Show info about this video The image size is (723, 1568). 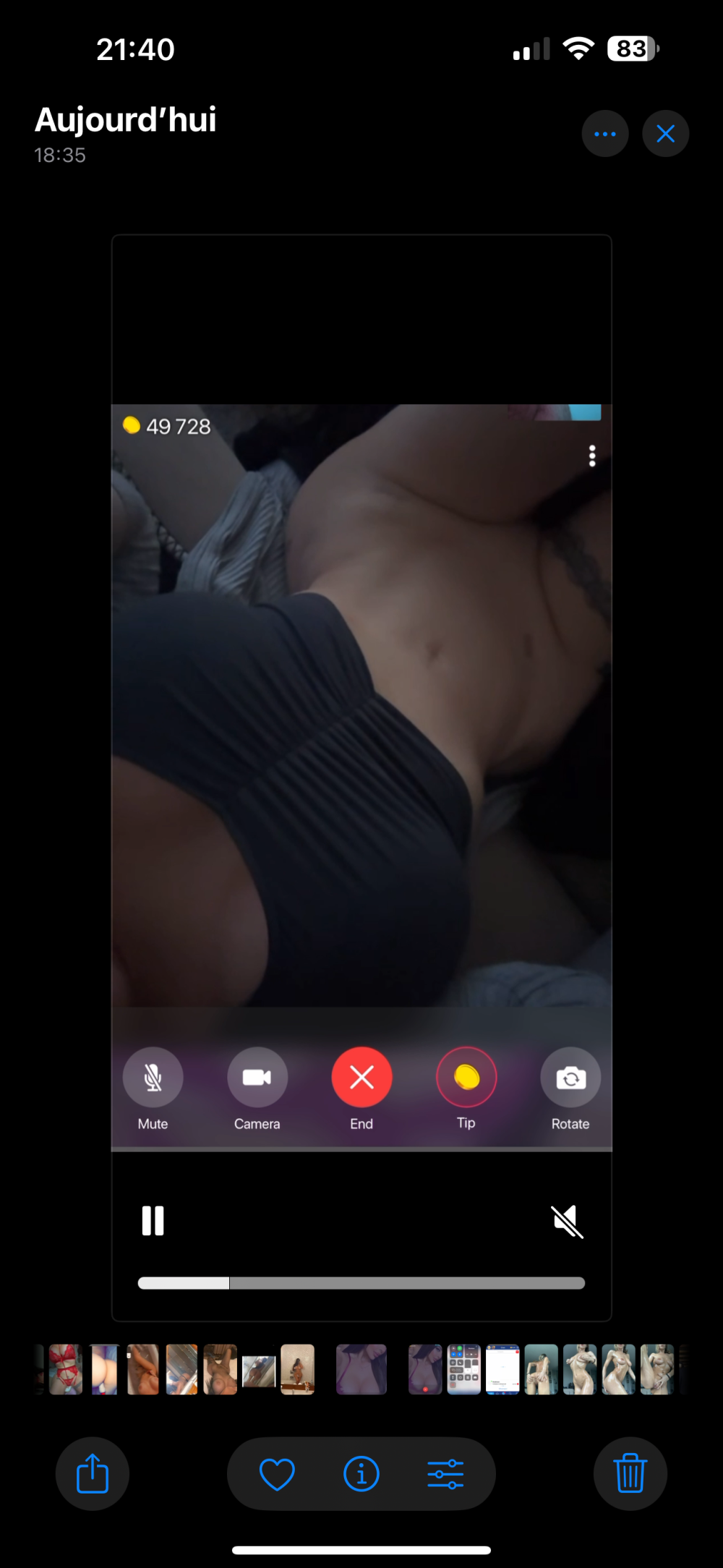click(x=361, y=1474)
